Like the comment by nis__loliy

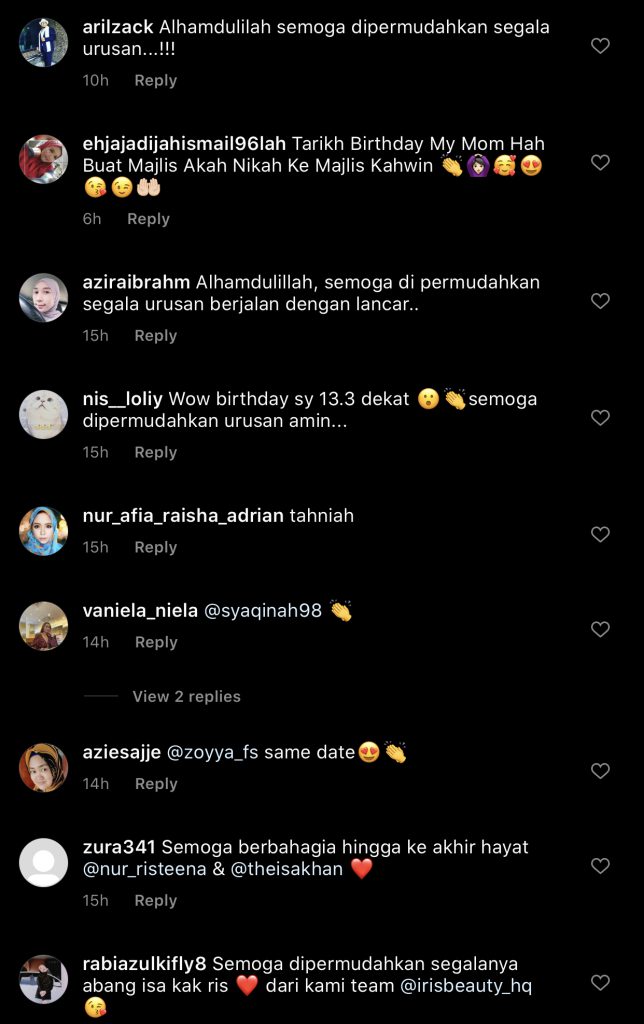[x=600, y=418]
